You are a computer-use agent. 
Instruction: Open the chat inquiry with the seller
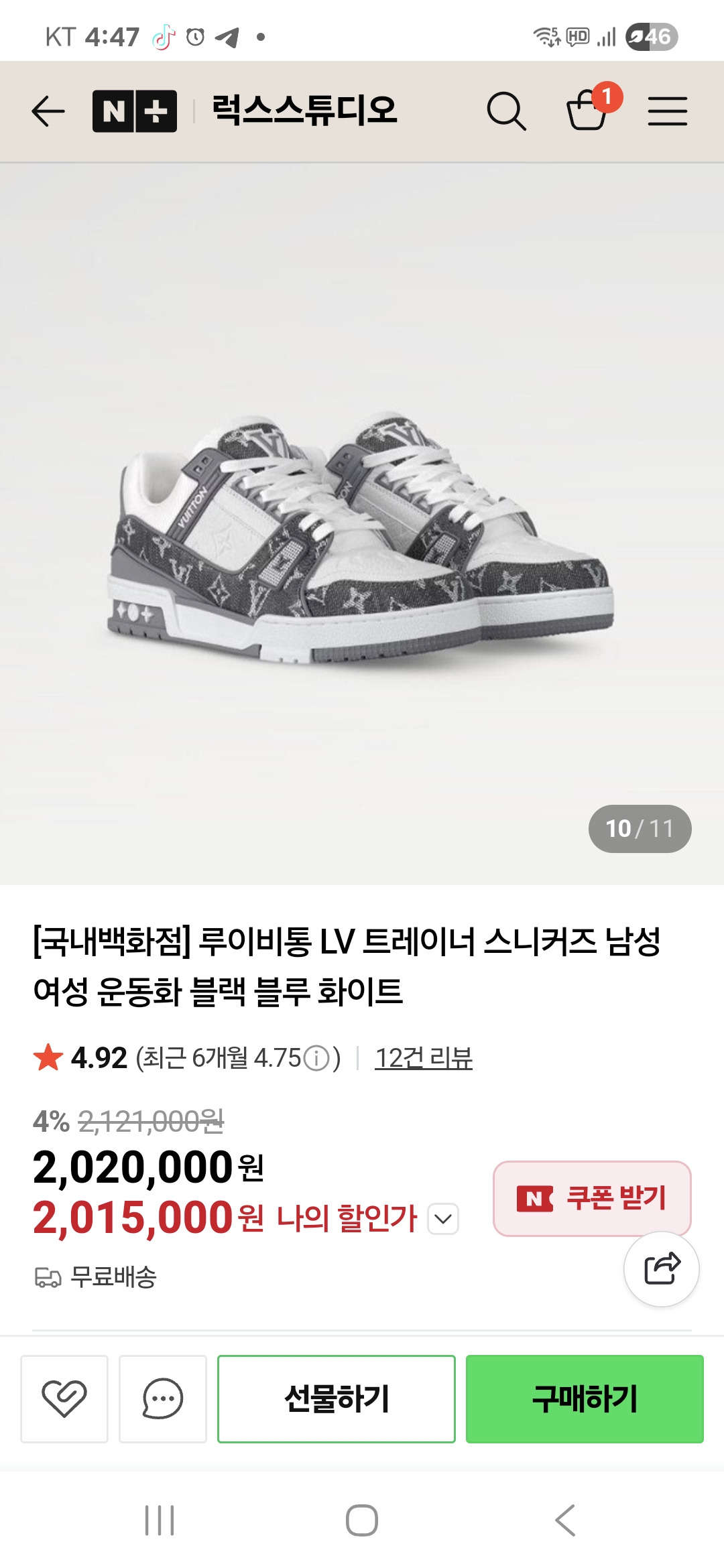(x=163, y=1398)
